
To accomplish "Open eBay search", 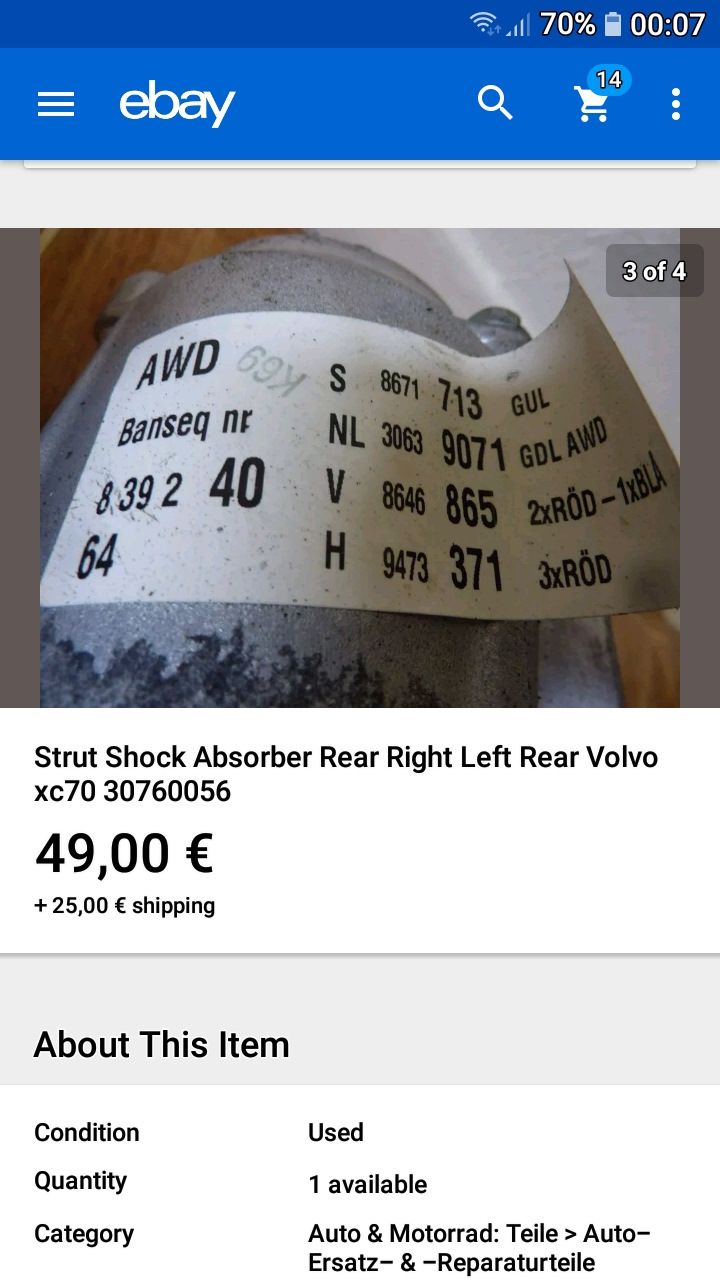I will (x=495, y=103).
